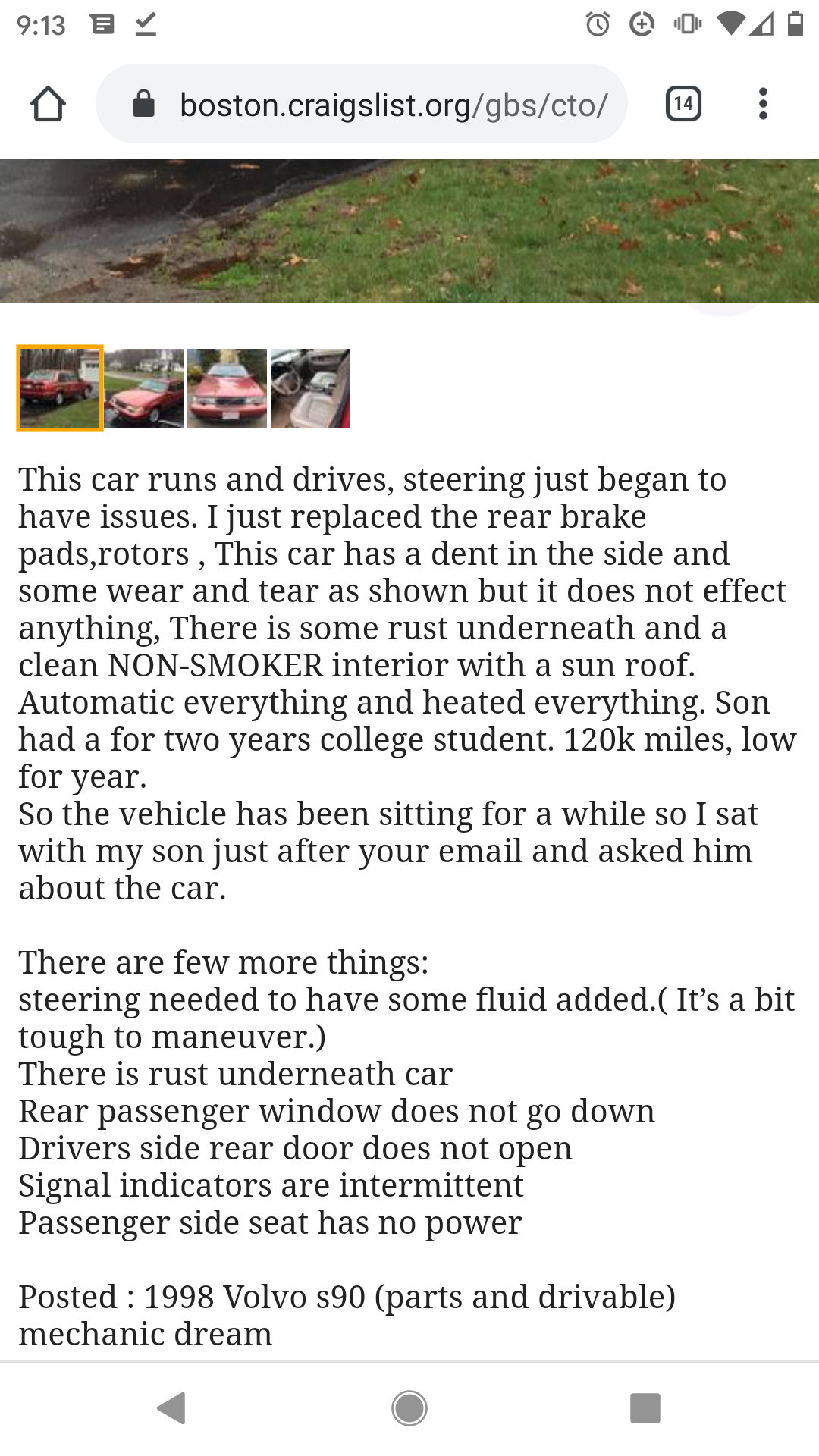Tap the craigslist URL address bar

379,104
